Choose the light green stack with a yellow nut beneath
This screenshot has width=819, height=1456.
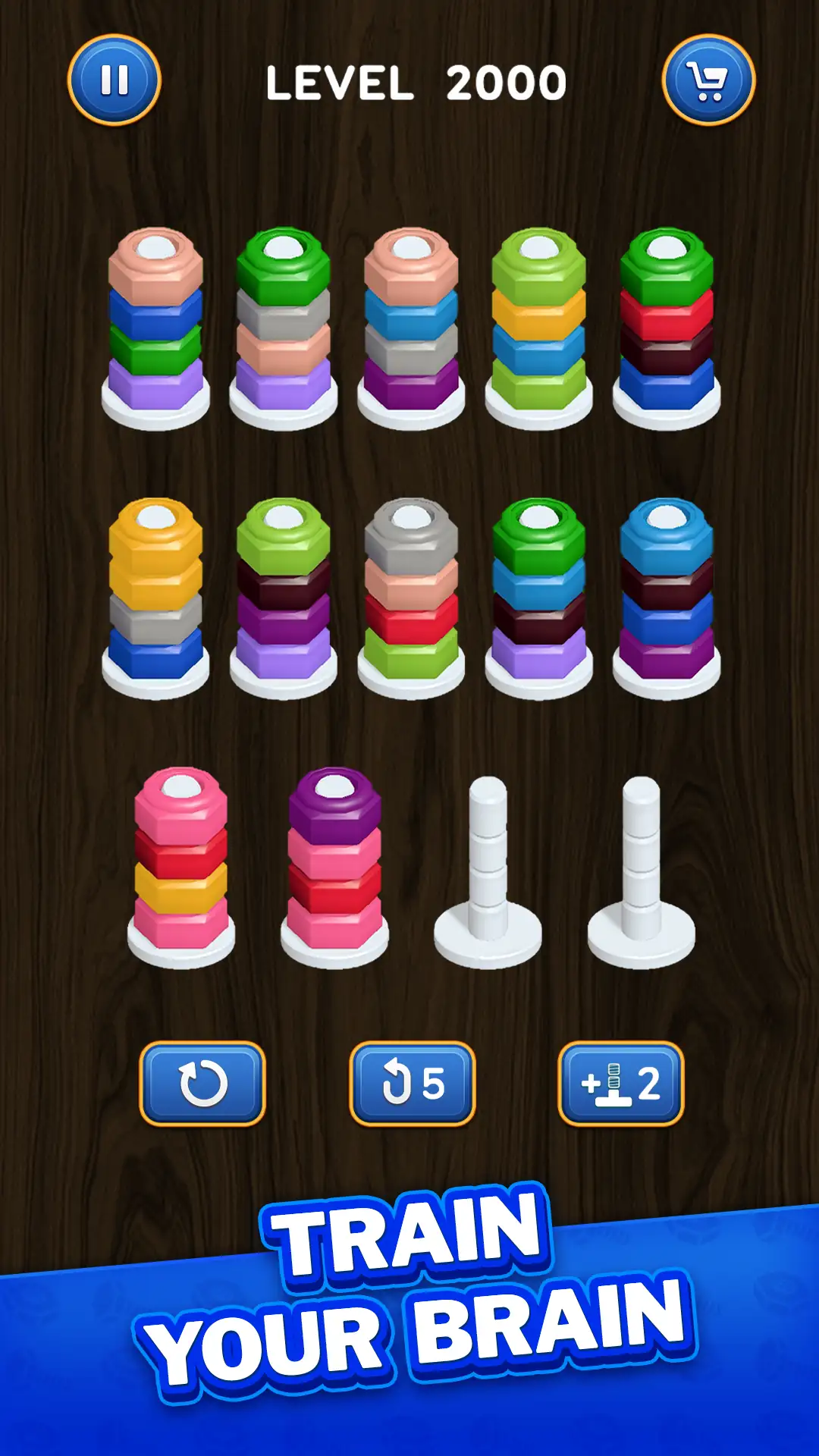[539, 328]
